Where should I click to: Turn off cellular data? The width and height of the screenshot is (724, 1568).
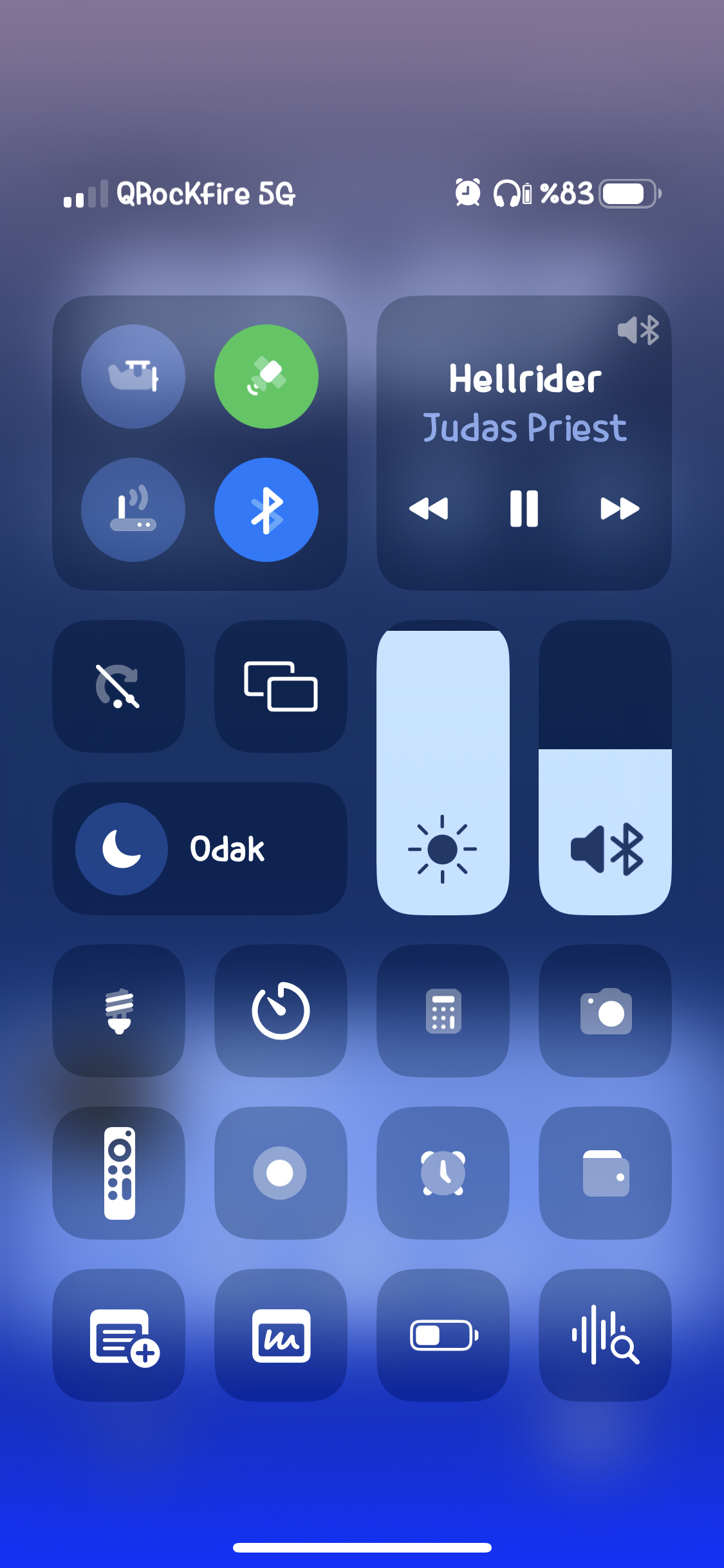click(266, 377)
